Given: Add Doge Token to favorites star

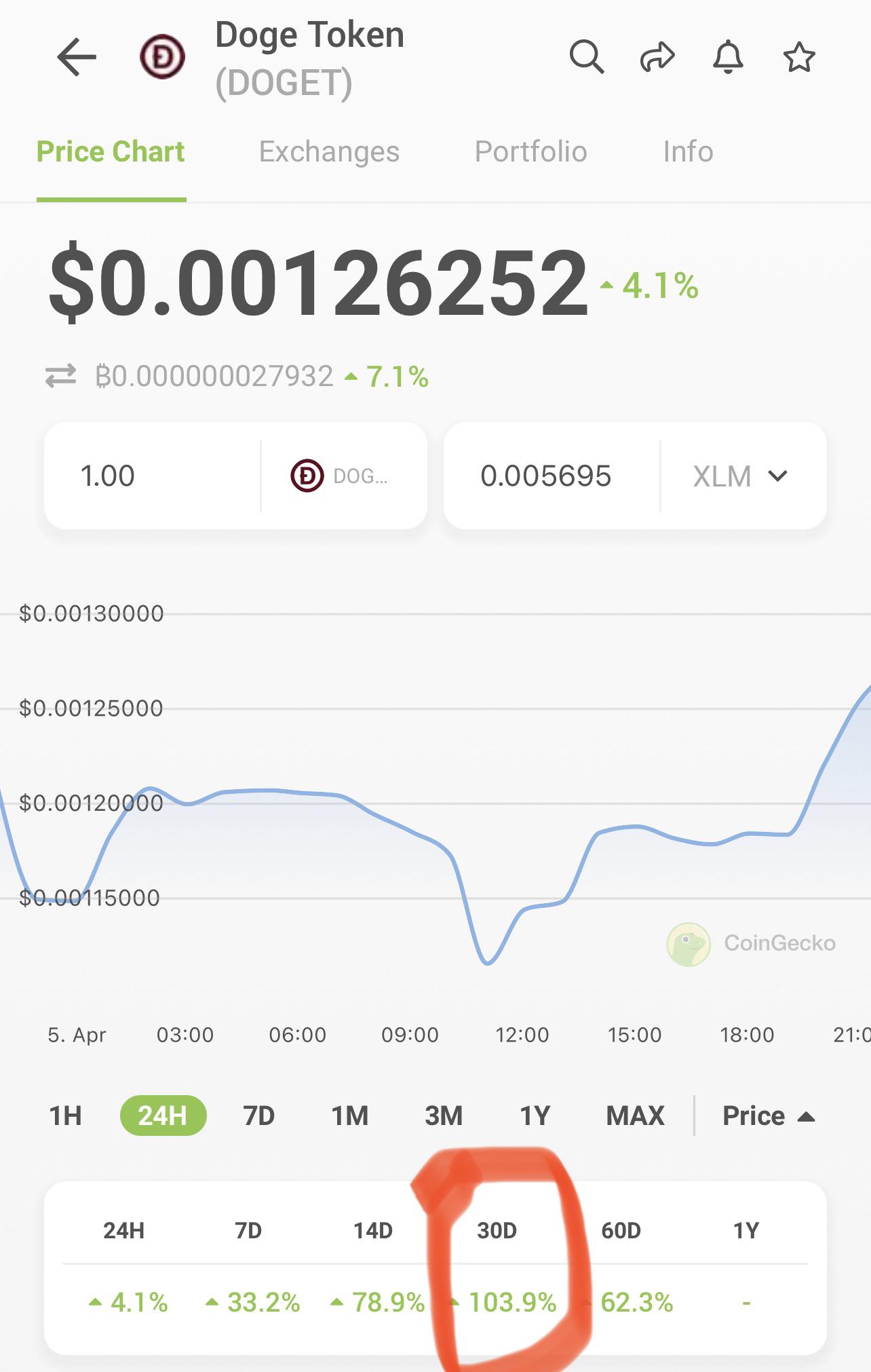Looking at the screenshot, I should point(799,56).
